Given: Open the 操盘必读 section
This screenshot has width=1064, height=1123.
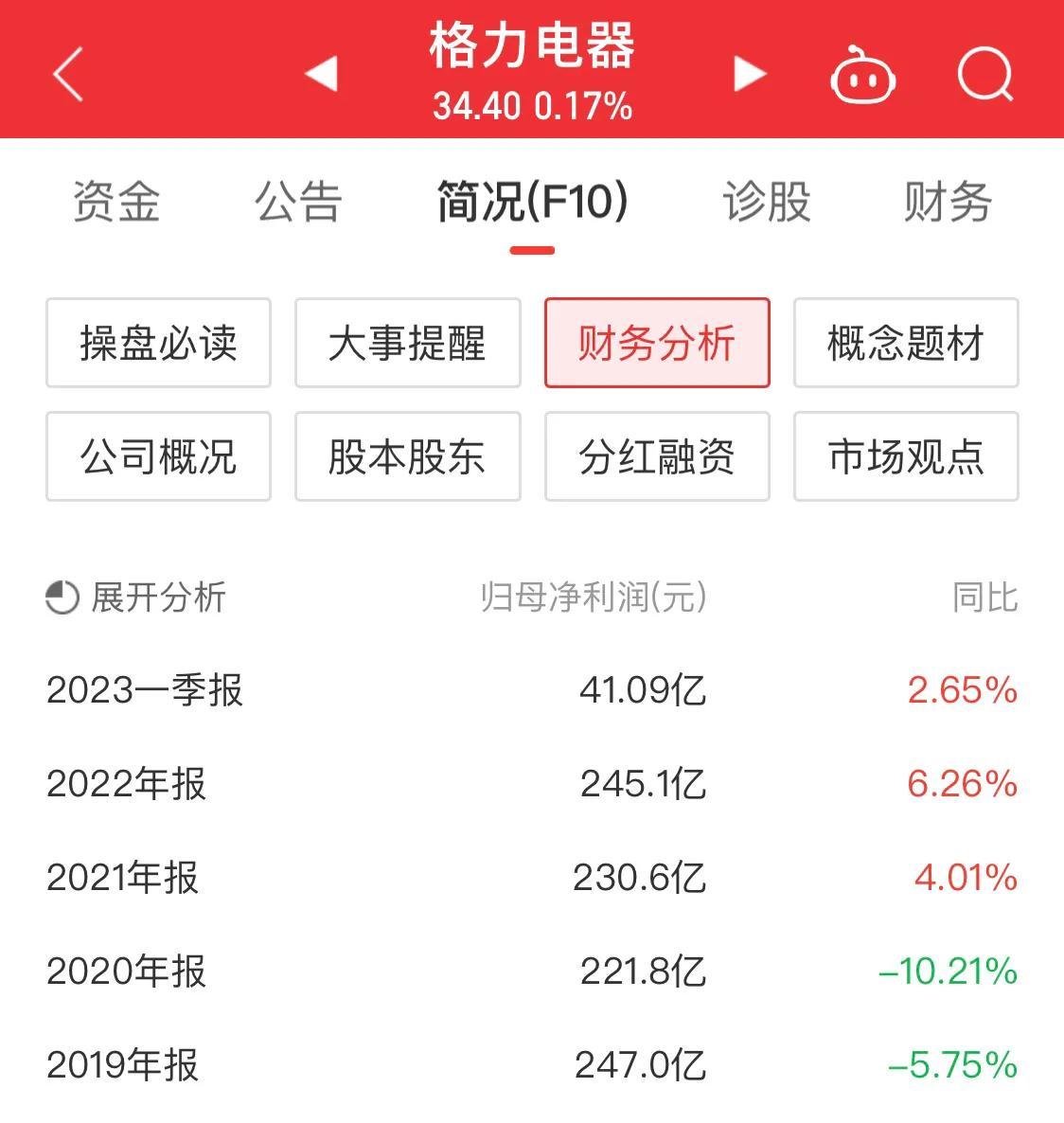Looking at the screenshot, I should point(158,343).
